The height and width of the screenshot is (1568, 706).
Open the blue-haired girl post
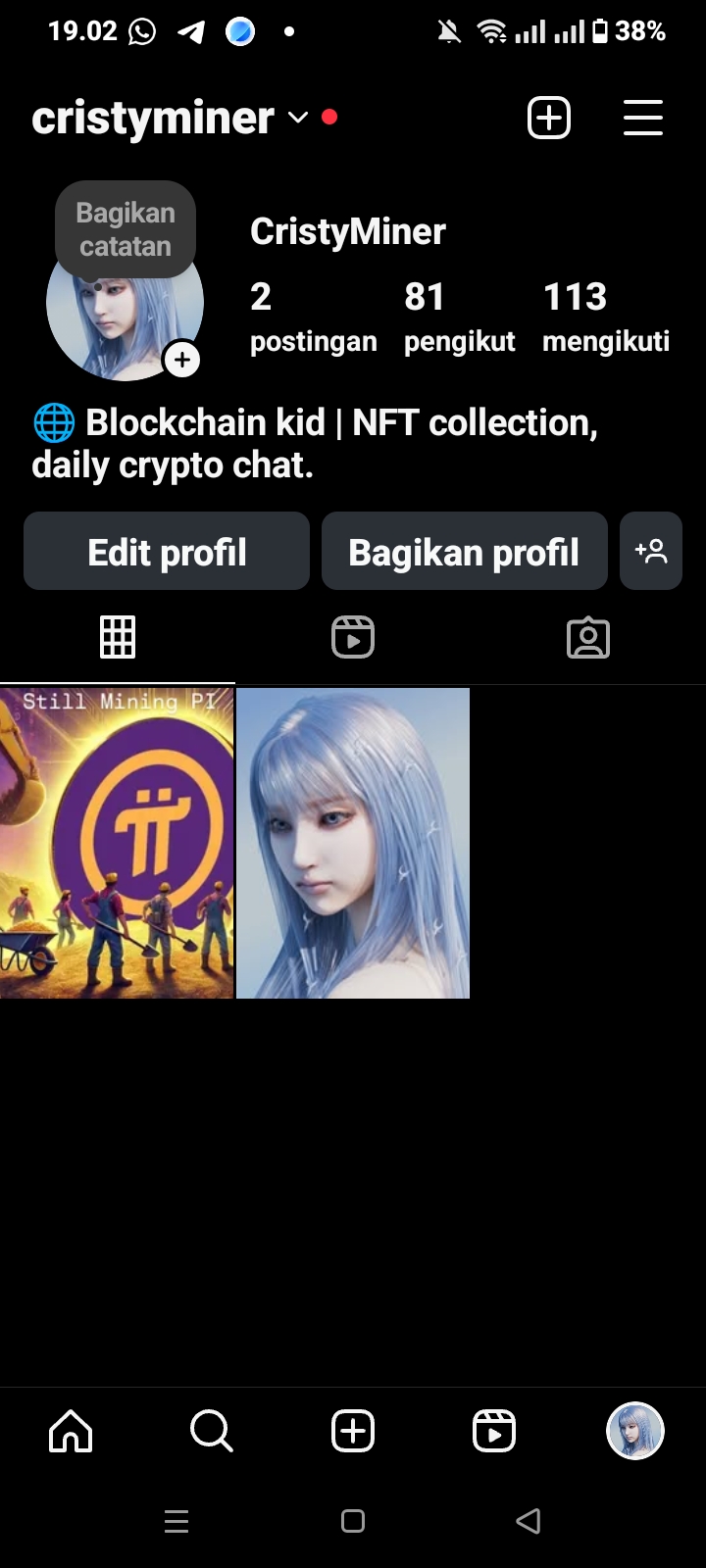pos(353,843)
